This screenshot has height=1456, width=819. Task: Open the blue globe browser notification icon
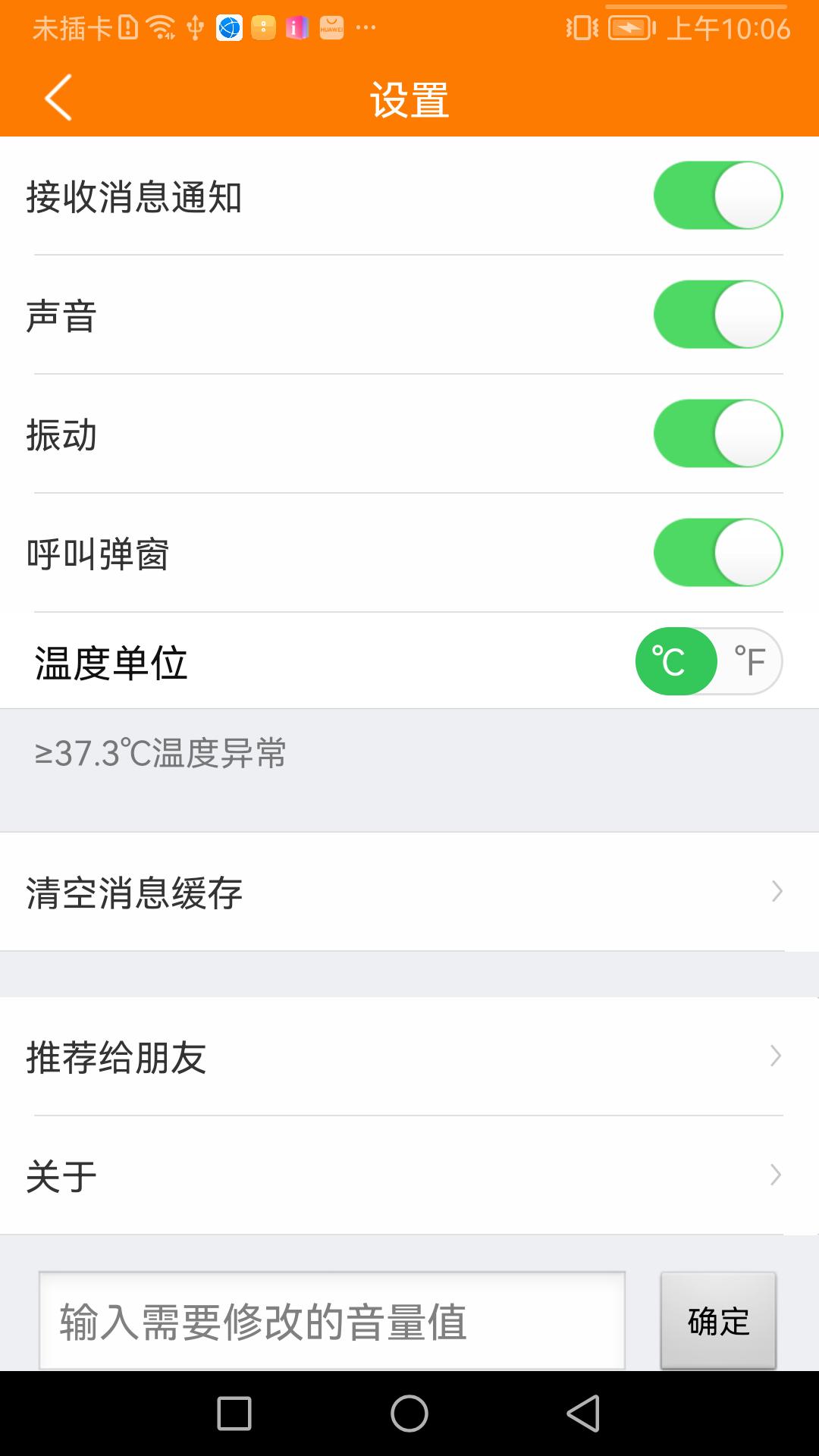pos(229,28)
